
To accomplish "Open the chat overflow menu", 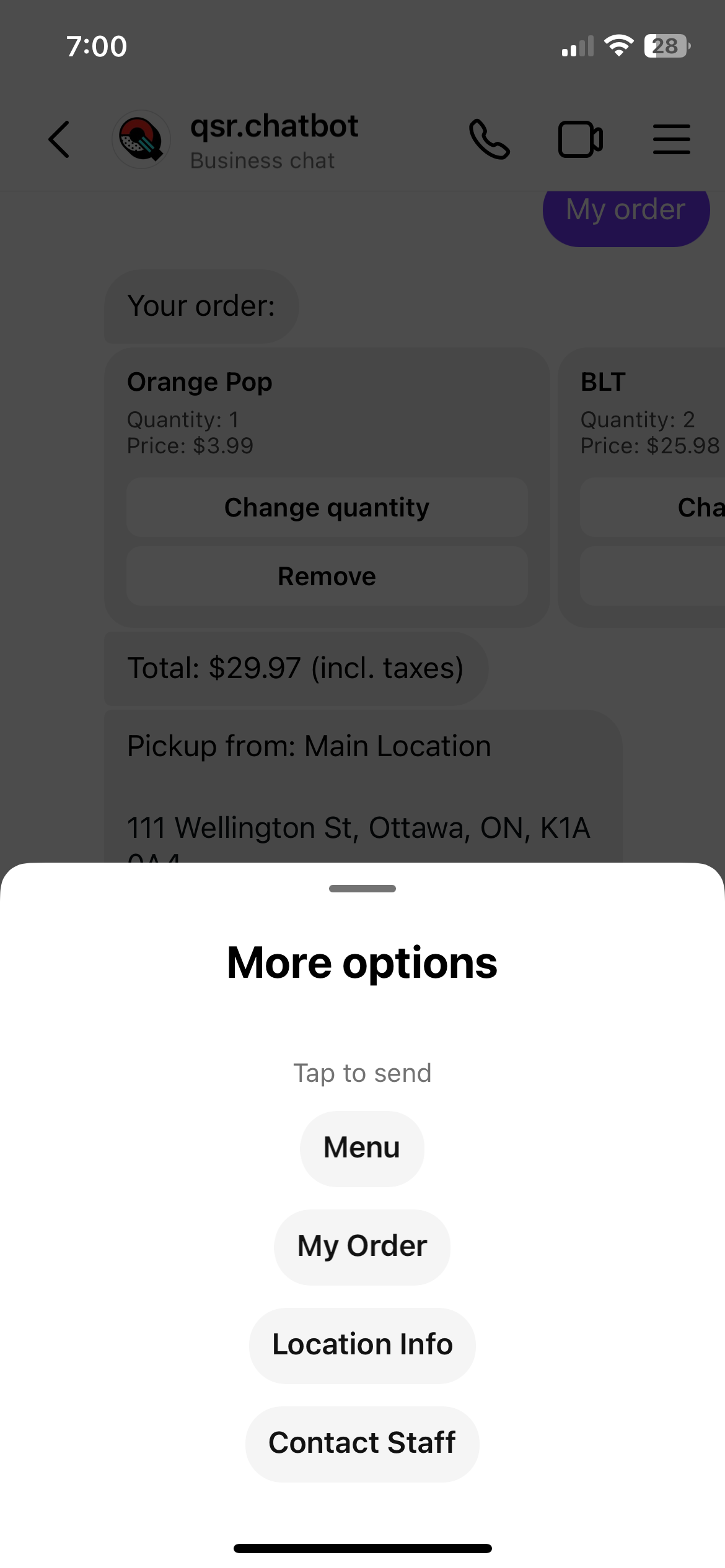I will click(x=671, y=139).
